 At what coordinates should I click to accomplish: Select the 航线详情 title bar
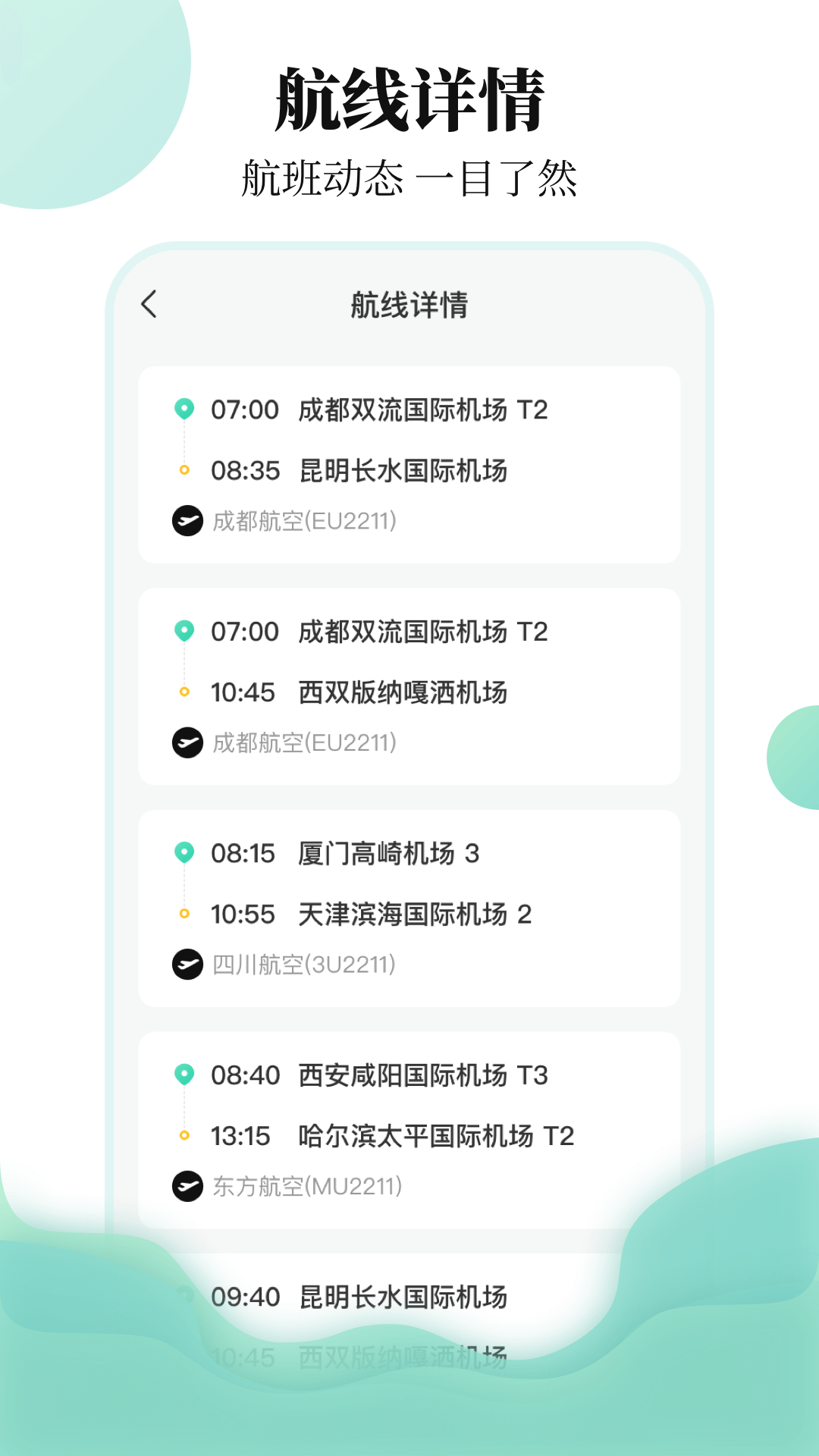pos(409,303)
